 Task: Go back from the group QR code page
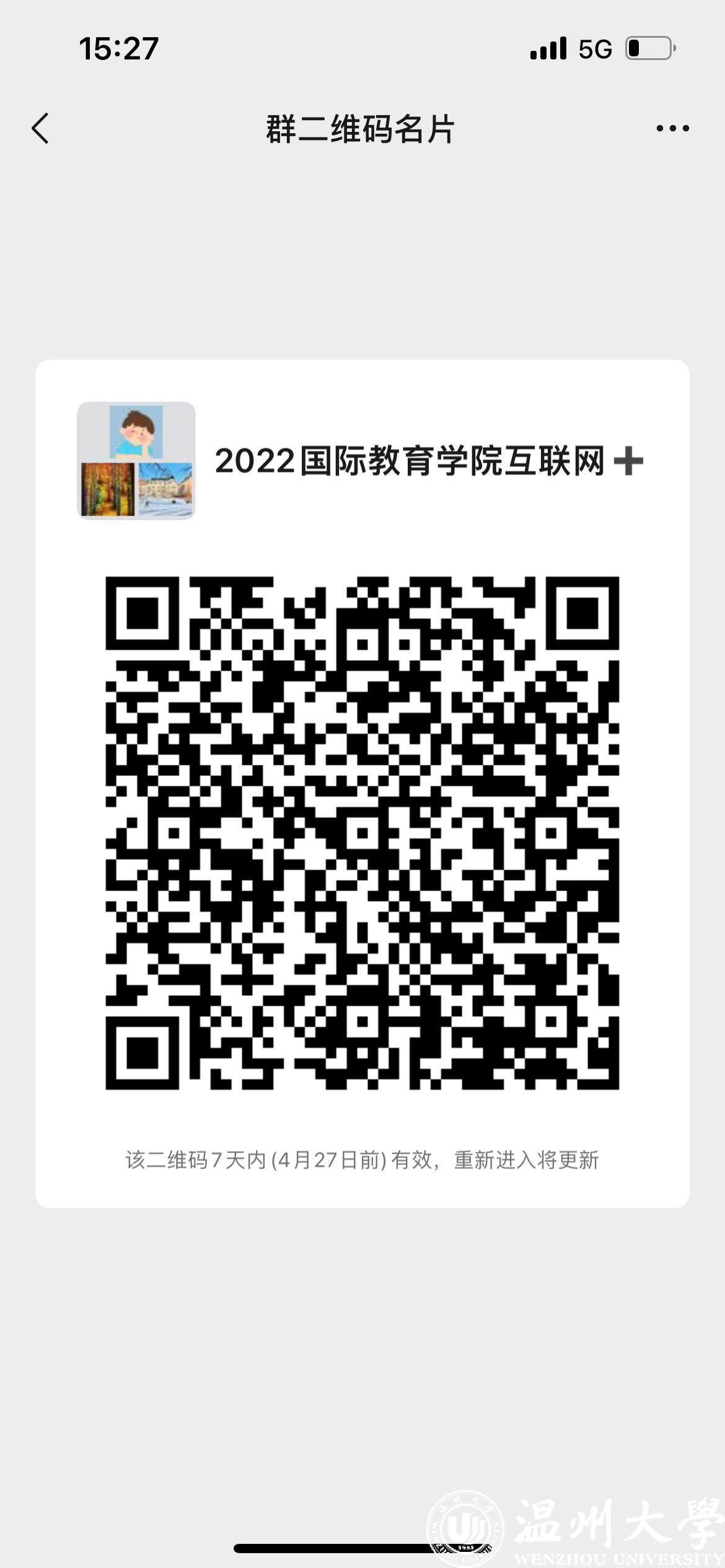point(41,129)
